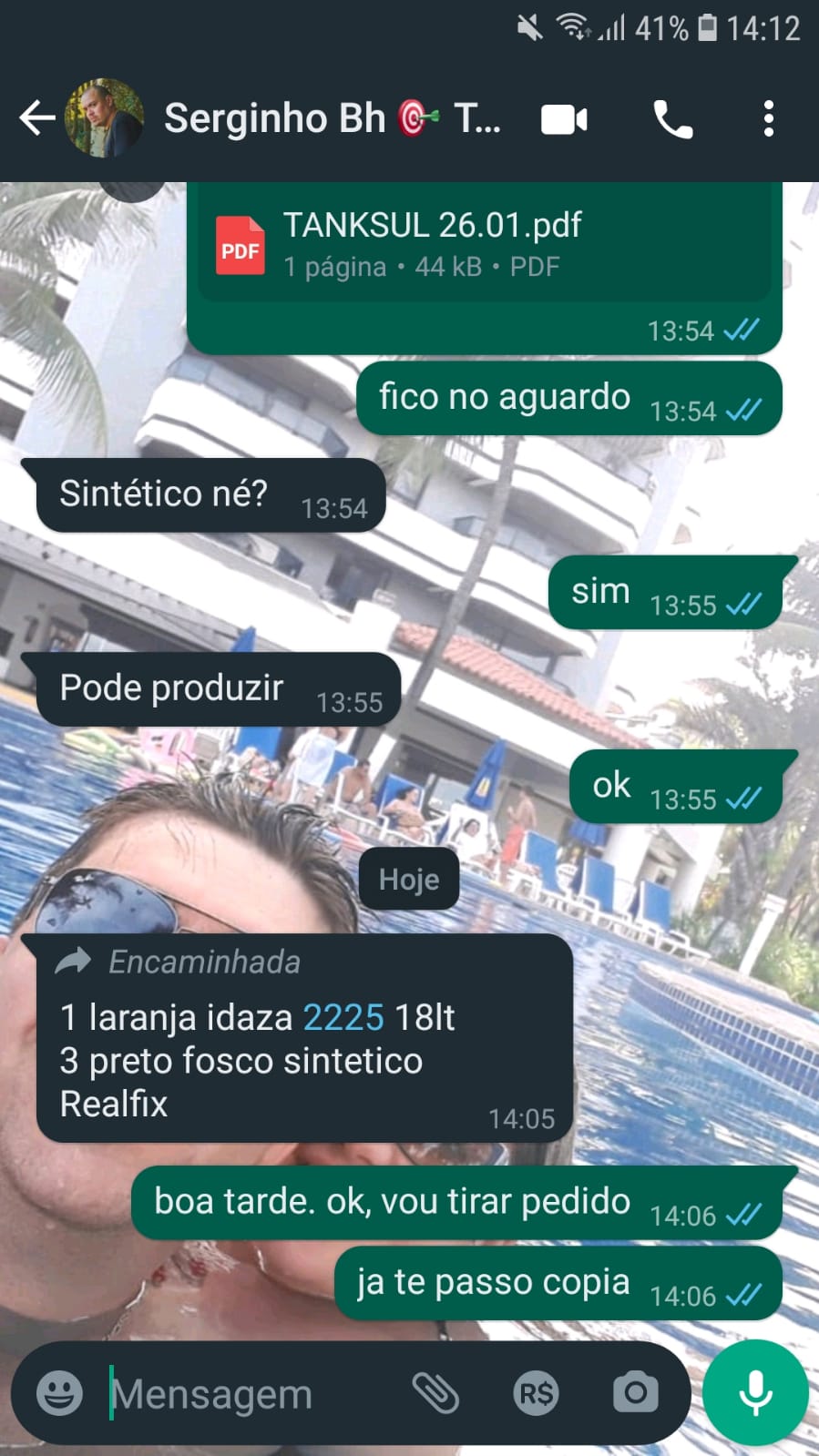Viewport: 819px width, 1456px height.
Task: Open the emoji picker
Action: click(x=59, y=1393)
